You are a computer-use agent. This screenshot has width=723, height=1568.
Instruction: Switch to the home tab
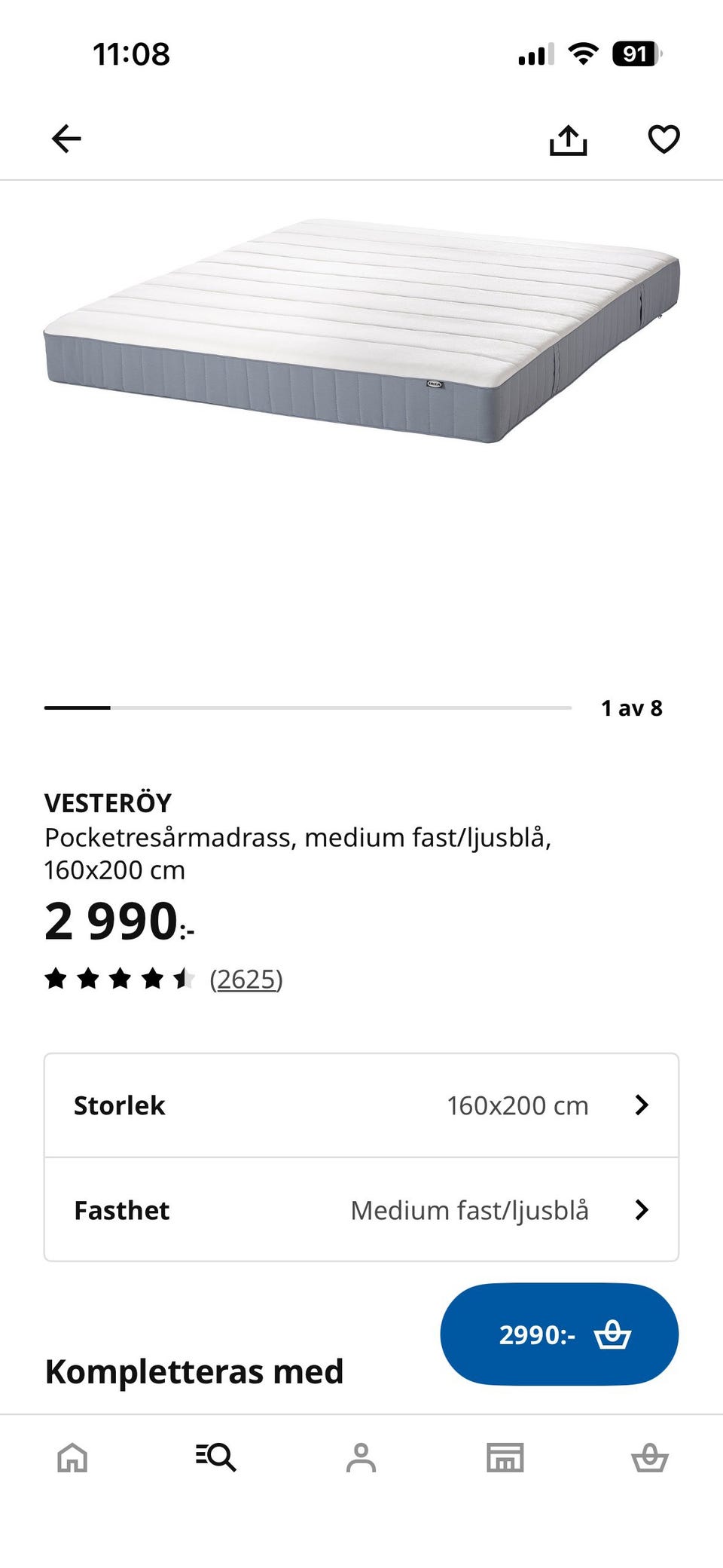tap(72, 1457)
